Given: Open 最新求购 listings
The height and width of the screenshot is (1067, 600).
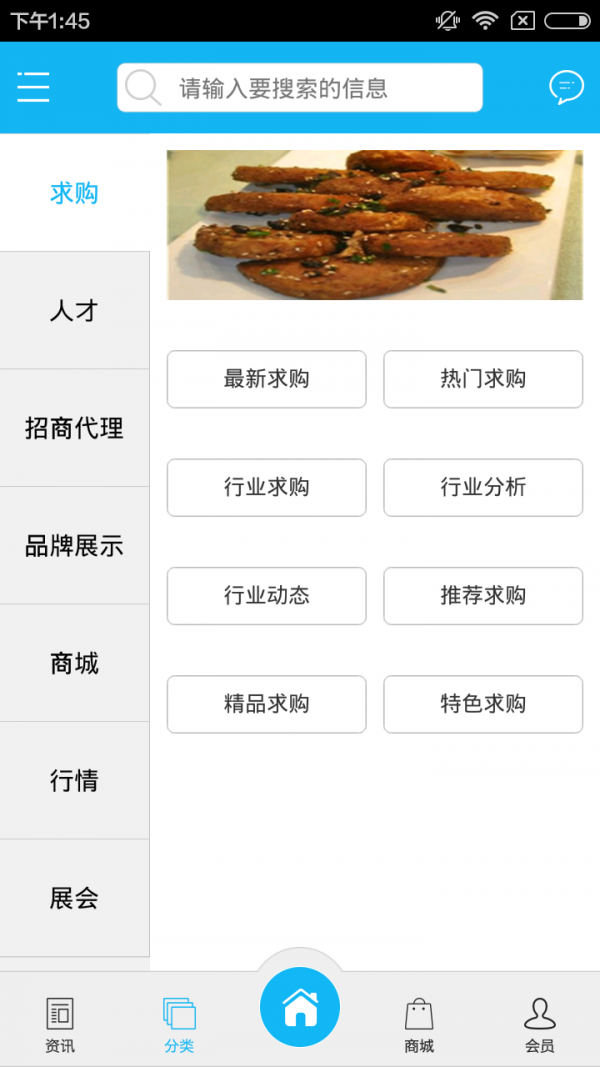Looking at the screenshot, I should (266, 379).
